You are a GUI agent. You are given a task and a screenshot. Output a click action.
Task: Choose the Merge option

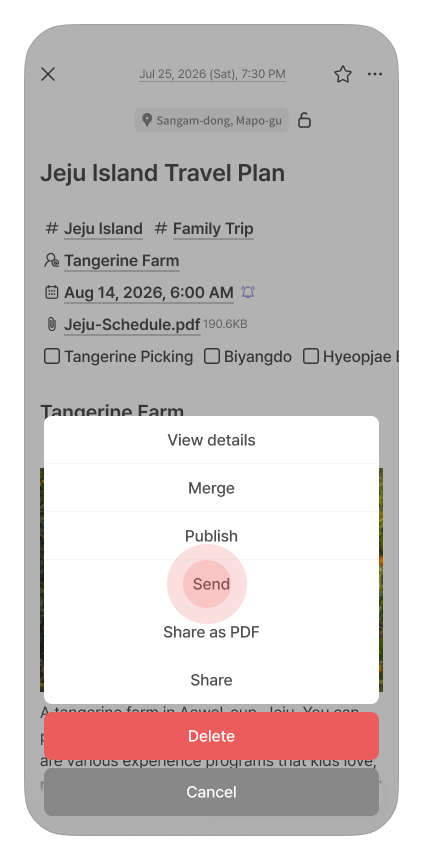(x=211, y=488)
